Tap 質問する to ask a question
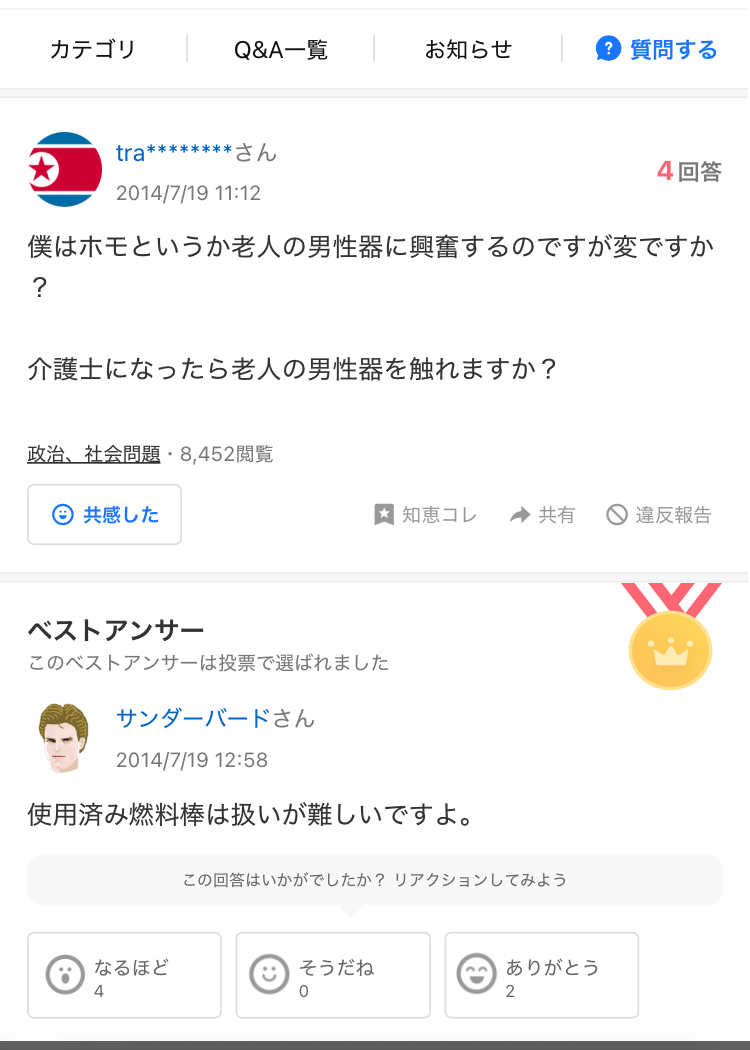 (657, 49)
